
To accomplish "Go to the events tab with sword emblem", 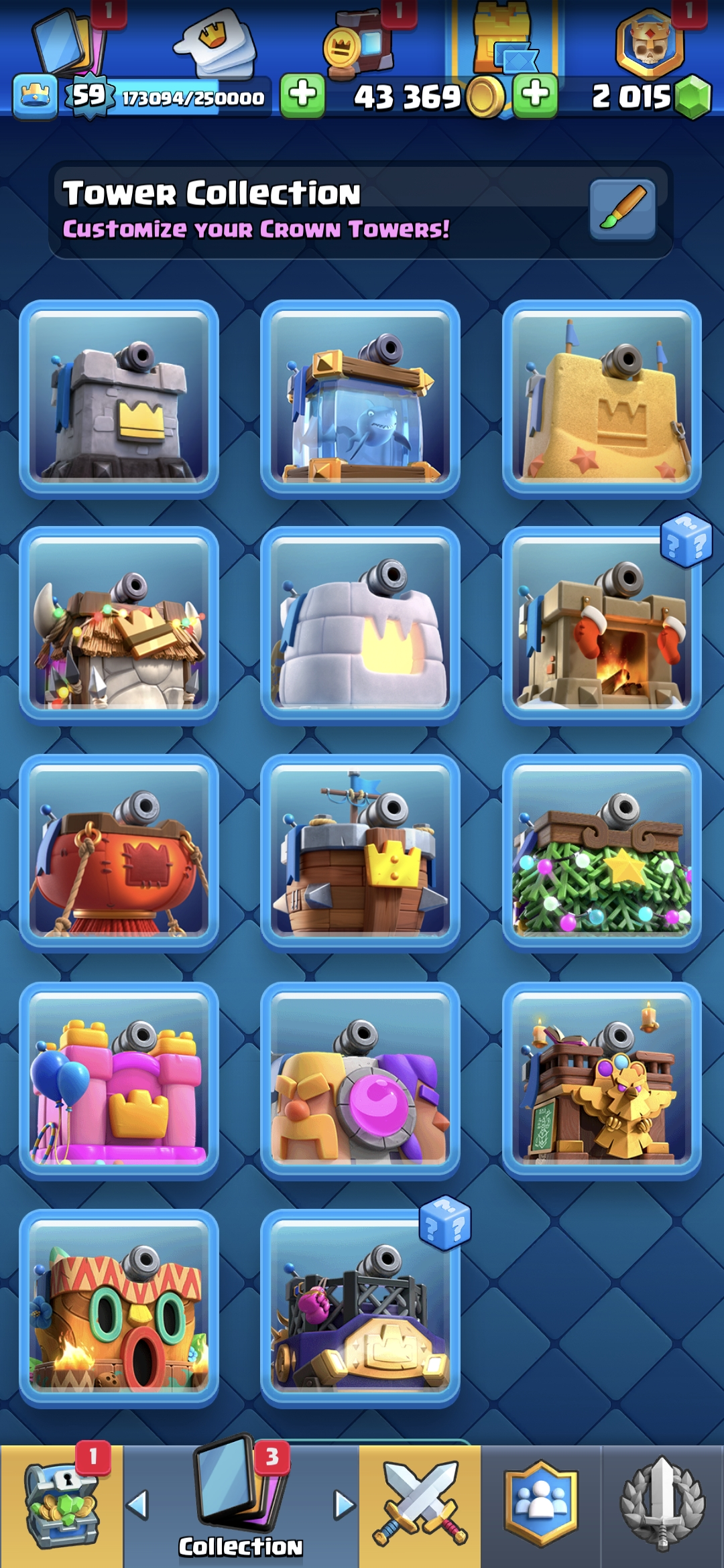I will coord(662,1505).
